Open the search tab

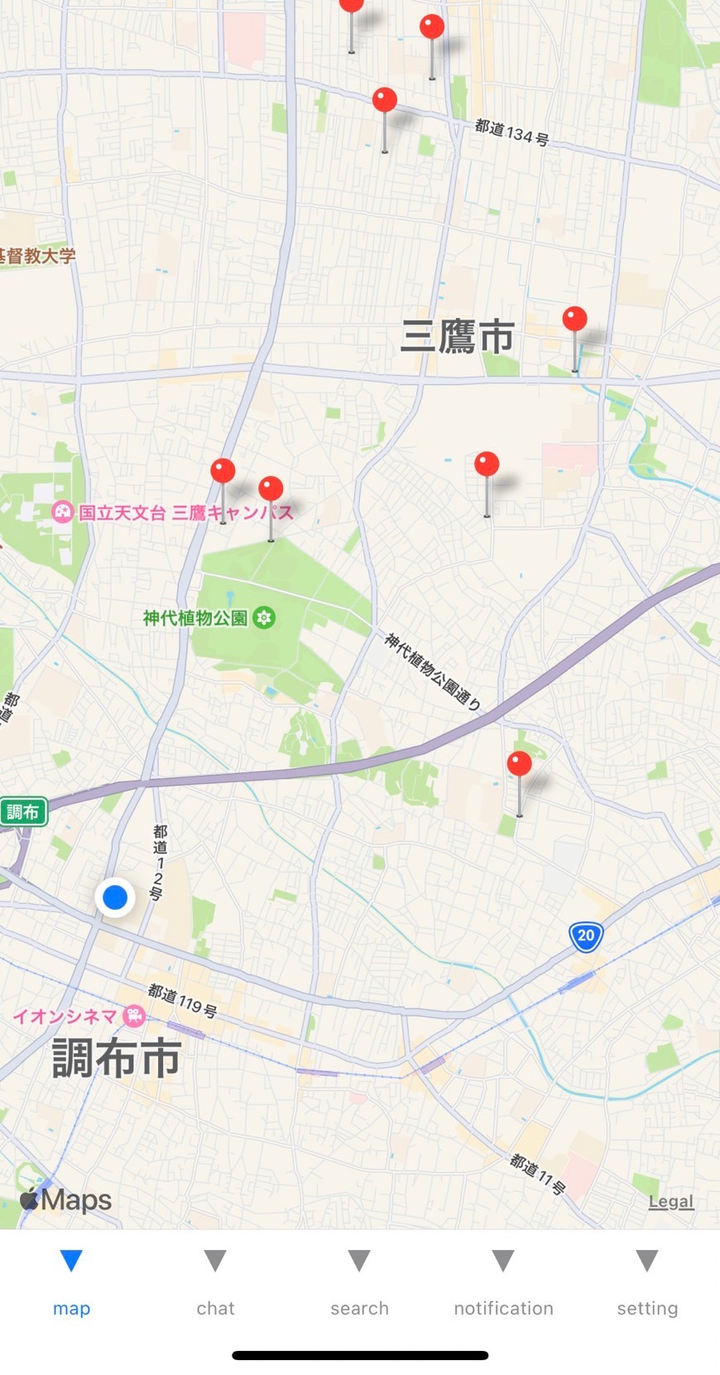(x=359, y=1282)
